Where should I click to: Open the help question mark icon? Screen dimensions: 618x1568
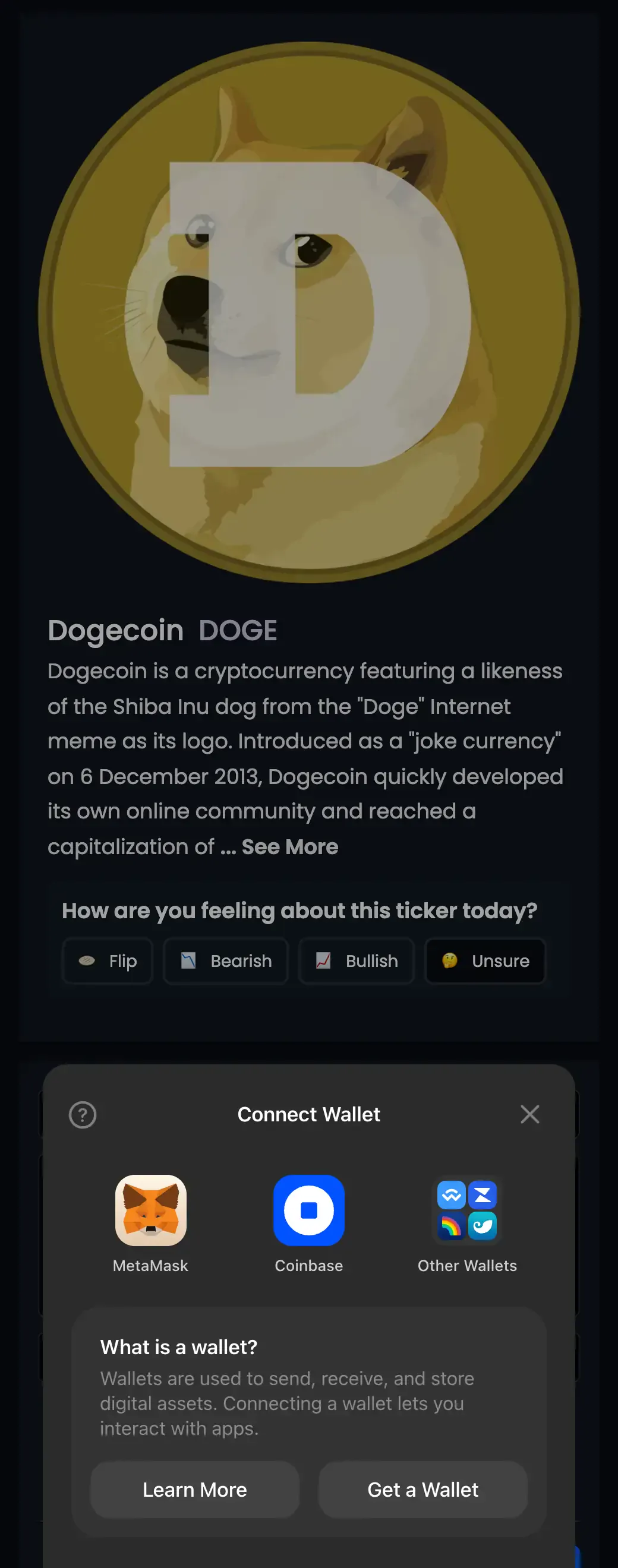pos(83,1114)
